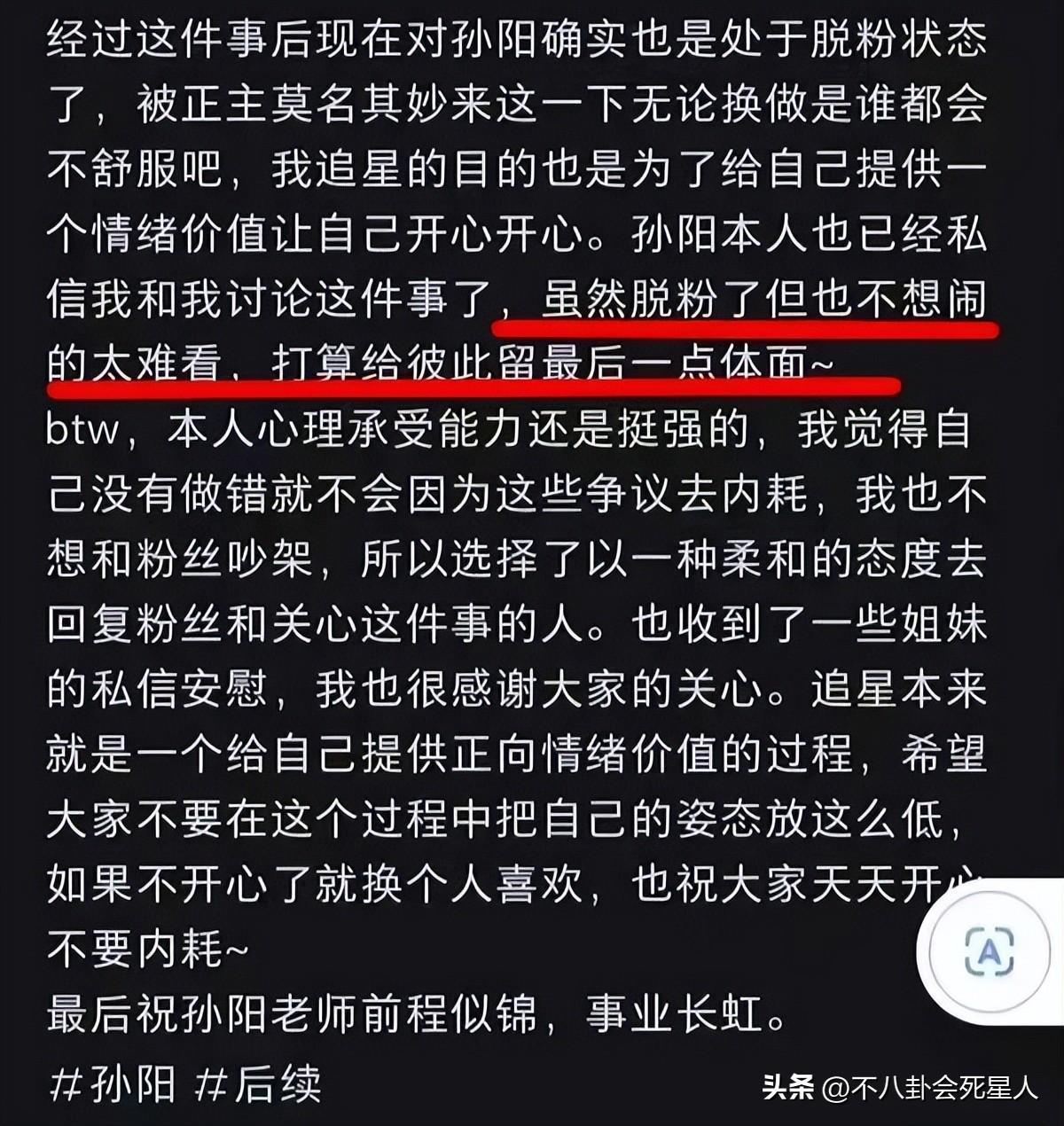Open the #孙阳 hashtag
The height and width of the screenshot is (1126, 1064).
click(x=112, y=1084)
